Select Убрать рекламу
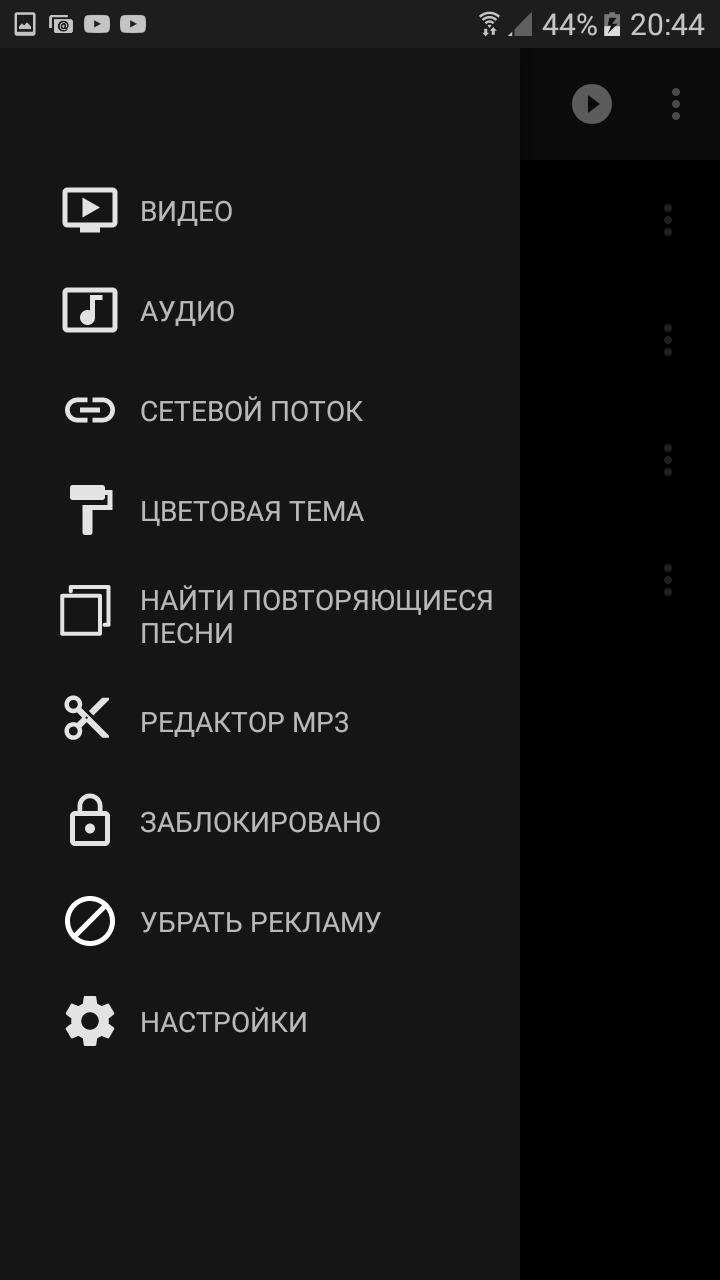Screen dimensions: 720x1280 tap(260, 922)
